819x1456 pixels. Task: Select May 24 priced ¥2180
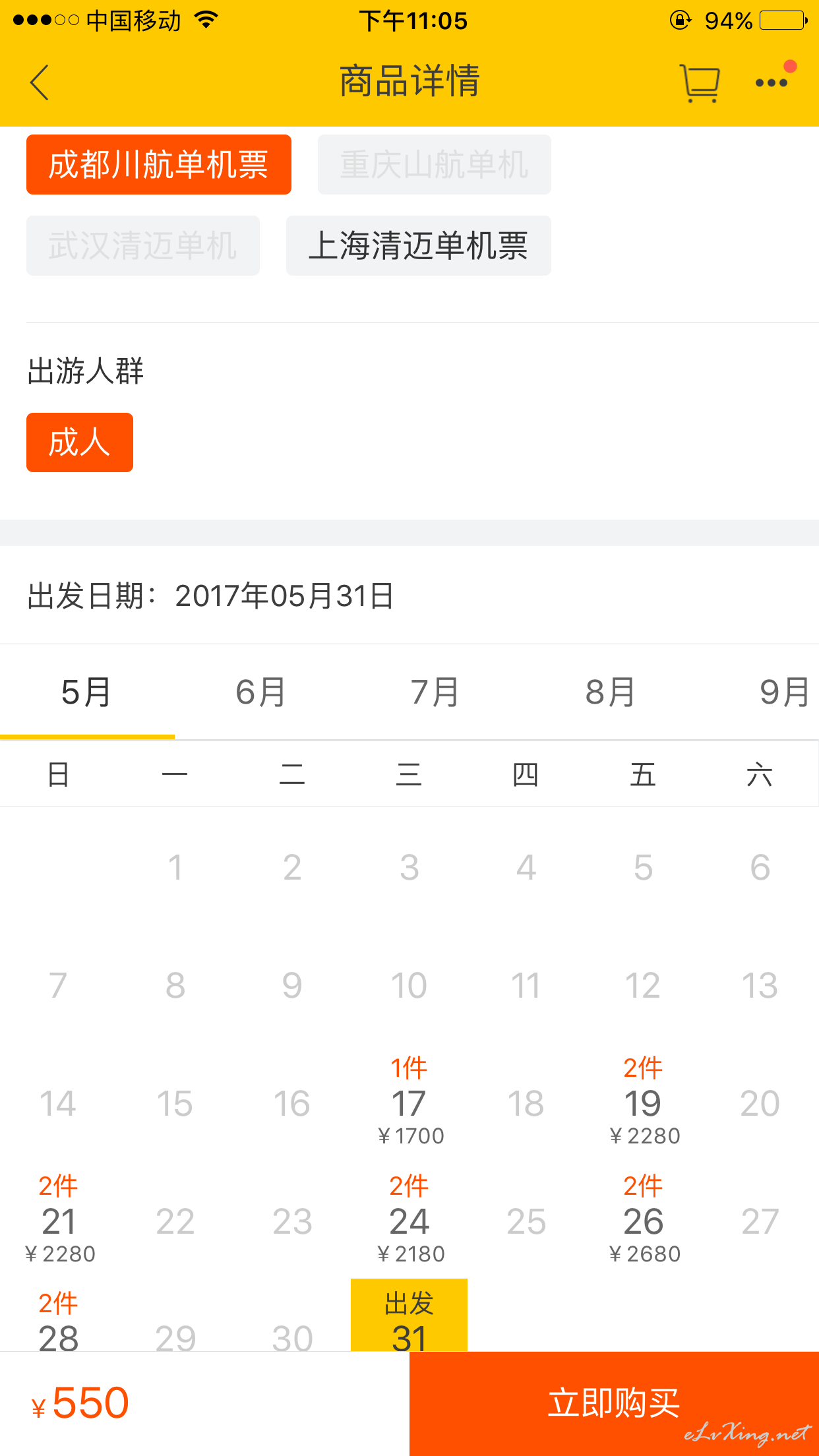409,1220
